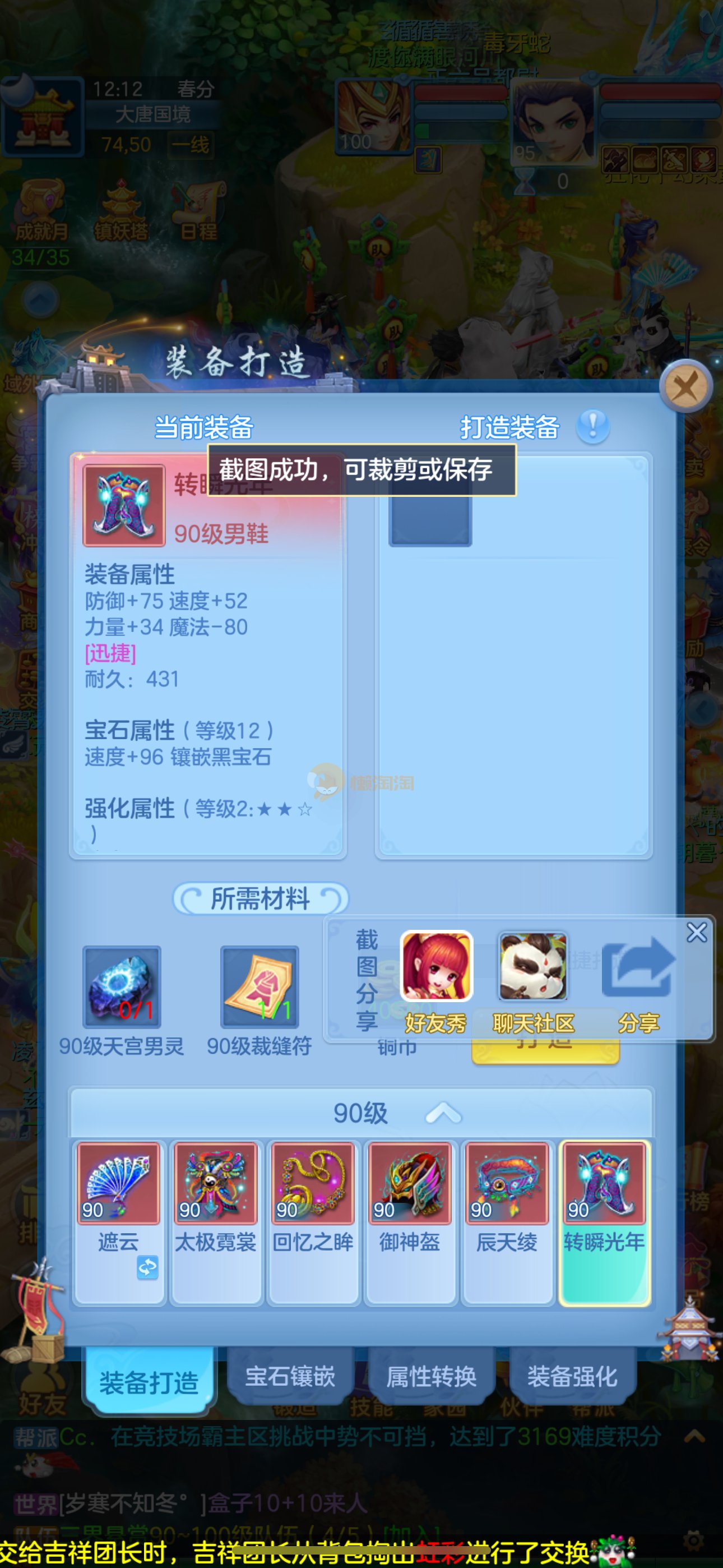Open the 打造装备 info tip
Screen dimensions: 723x1568
point(592,426)
